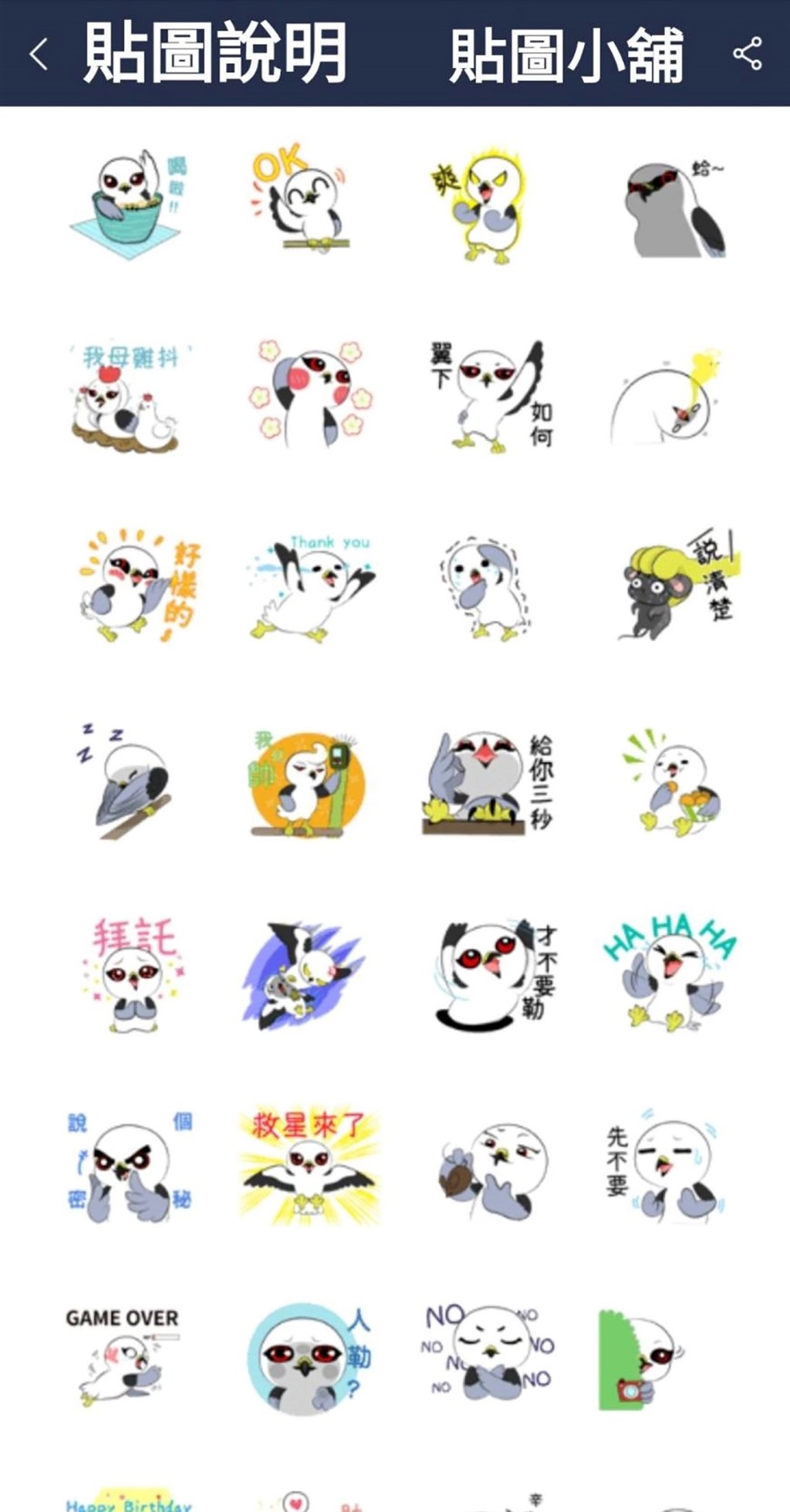
Task: Open the 貼圖小舖 sticker shop
Action: click(566, 54)
